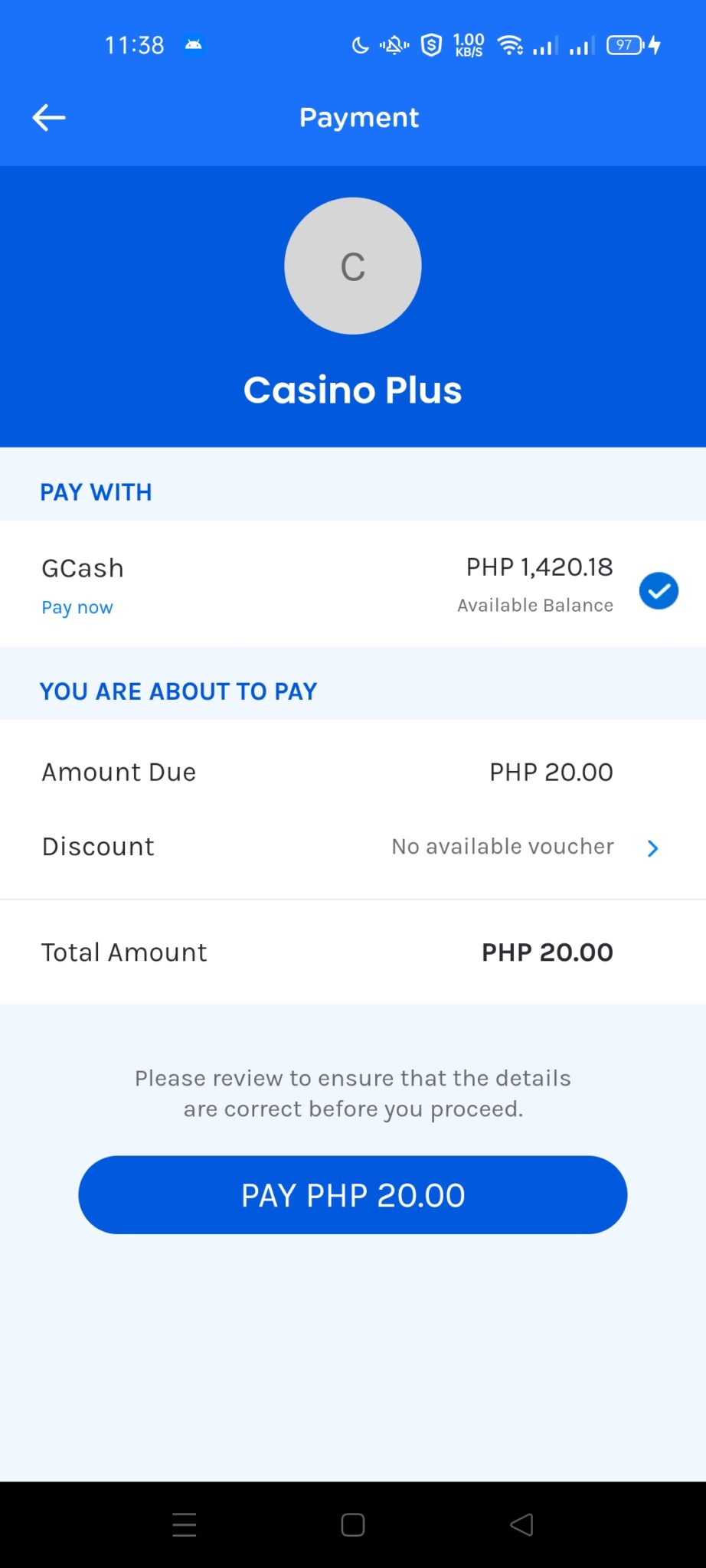Tap the security shield icon in status bar
Viewport: 706px width, 1568px height.
tap(430, 45)
